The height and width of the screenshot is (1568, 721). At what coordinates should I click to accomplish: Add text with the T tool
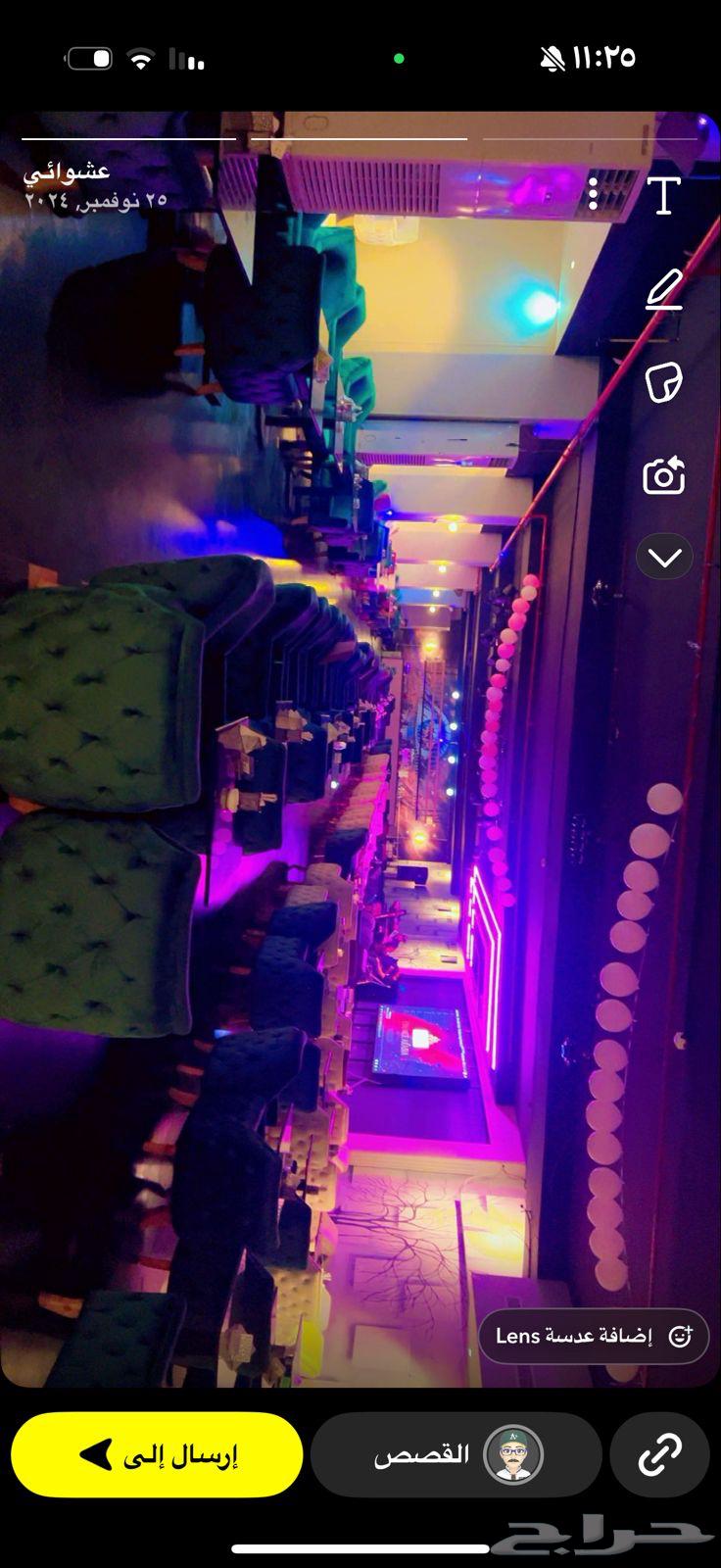pos(664,196)
